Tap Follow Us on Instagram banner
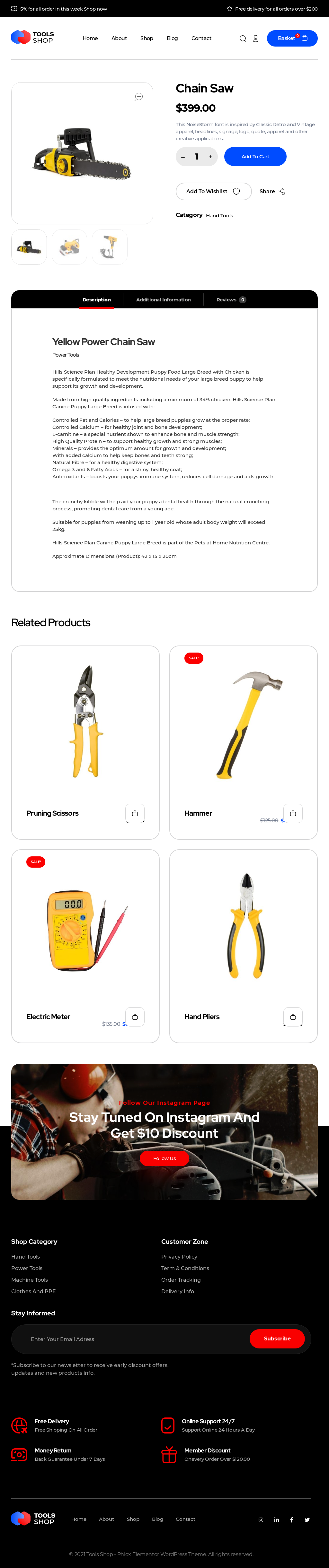Viewport: 329px width, 1568px height. [164, 1158]
